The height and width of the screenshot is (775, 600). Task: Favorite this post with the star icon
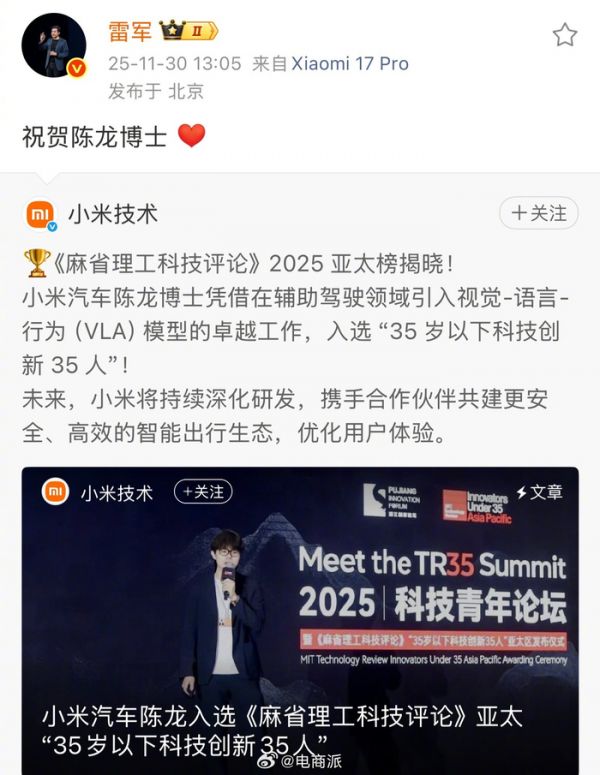(565, 36)
